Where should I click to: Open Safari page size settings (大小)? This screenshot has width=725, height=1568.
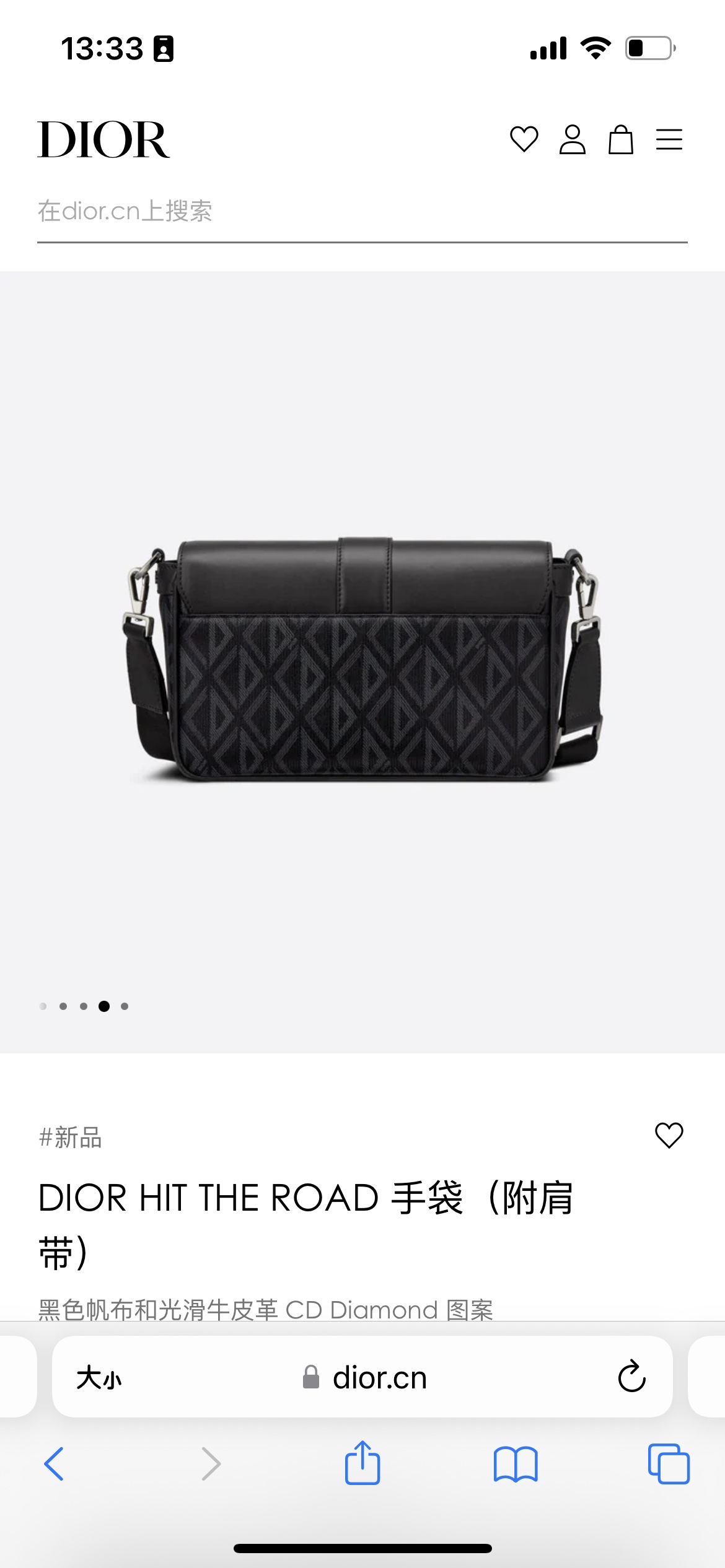(x=99, y=1378)
